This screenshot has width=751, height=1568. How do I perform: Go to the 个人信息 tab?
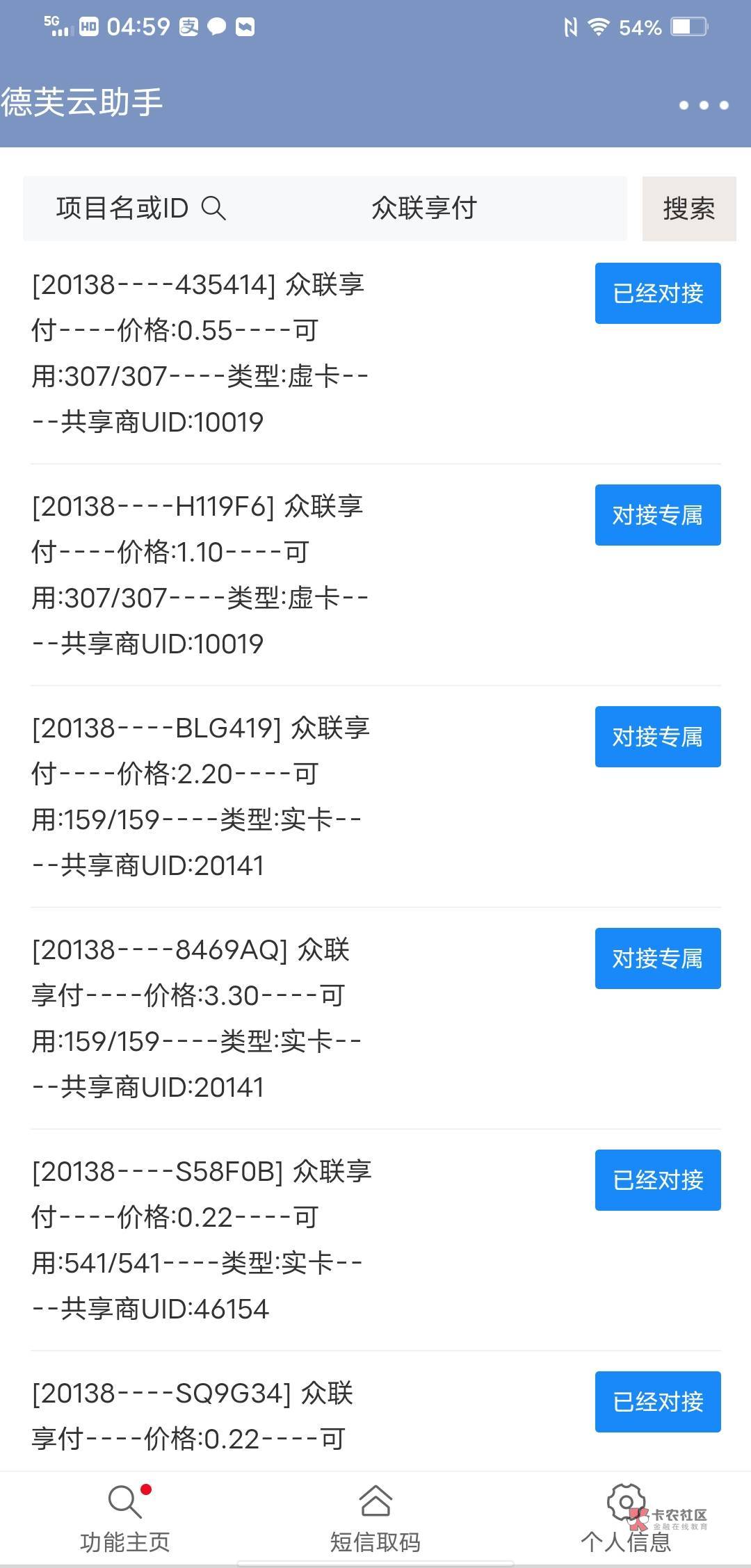pyautogui.click(x=626, y=1519)
